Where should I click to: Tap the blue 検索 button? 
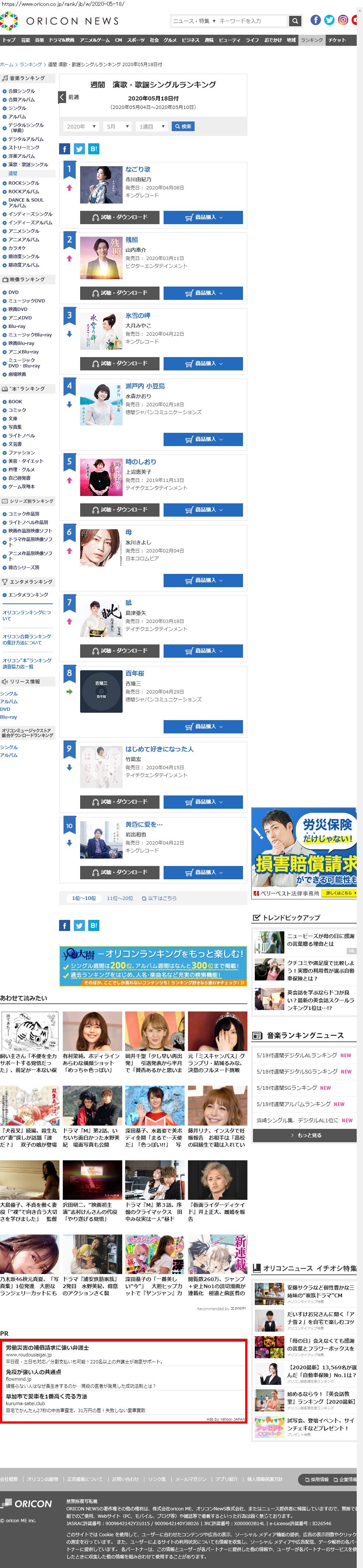pos(183,127)
